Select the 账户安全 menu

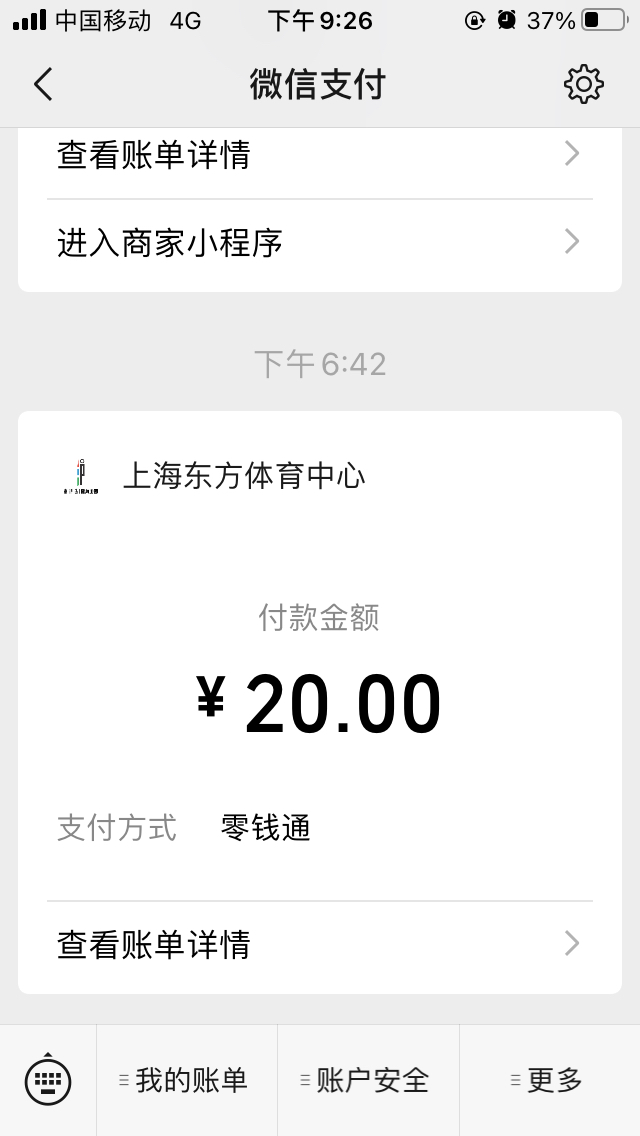(x=368, y=1080)
